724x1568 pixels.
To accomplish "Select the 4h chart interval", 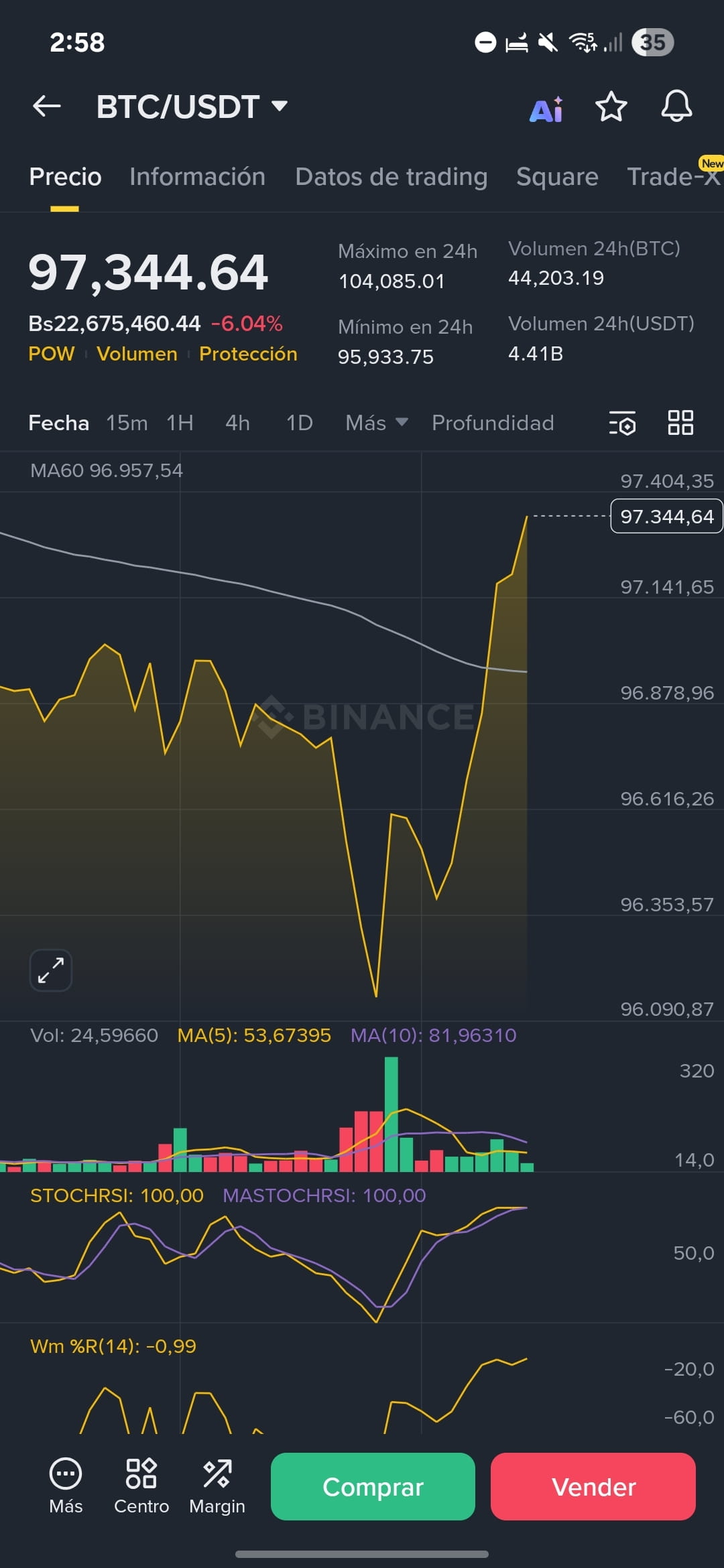I will tap(237, 423).
